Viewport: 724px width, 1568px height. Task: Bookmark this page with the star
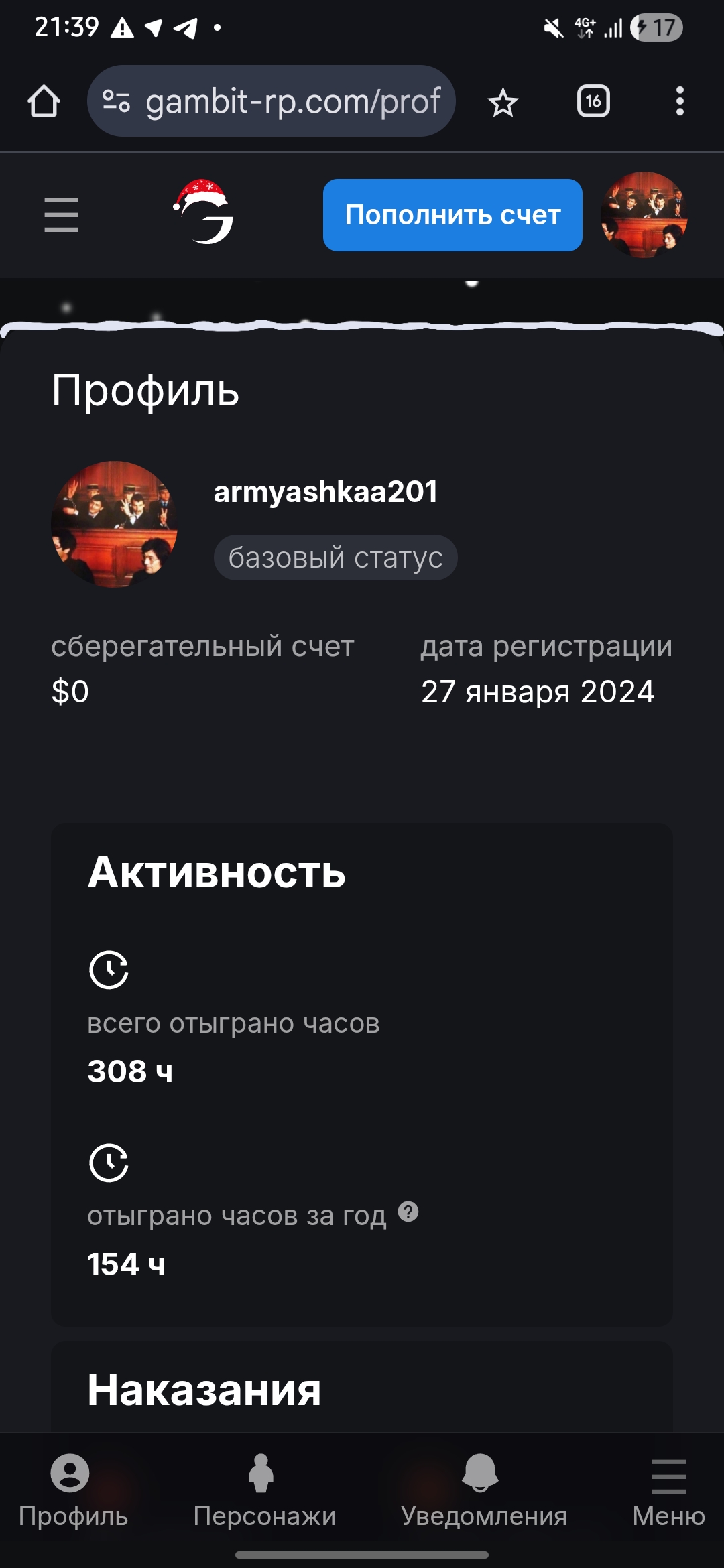(503, 103)
